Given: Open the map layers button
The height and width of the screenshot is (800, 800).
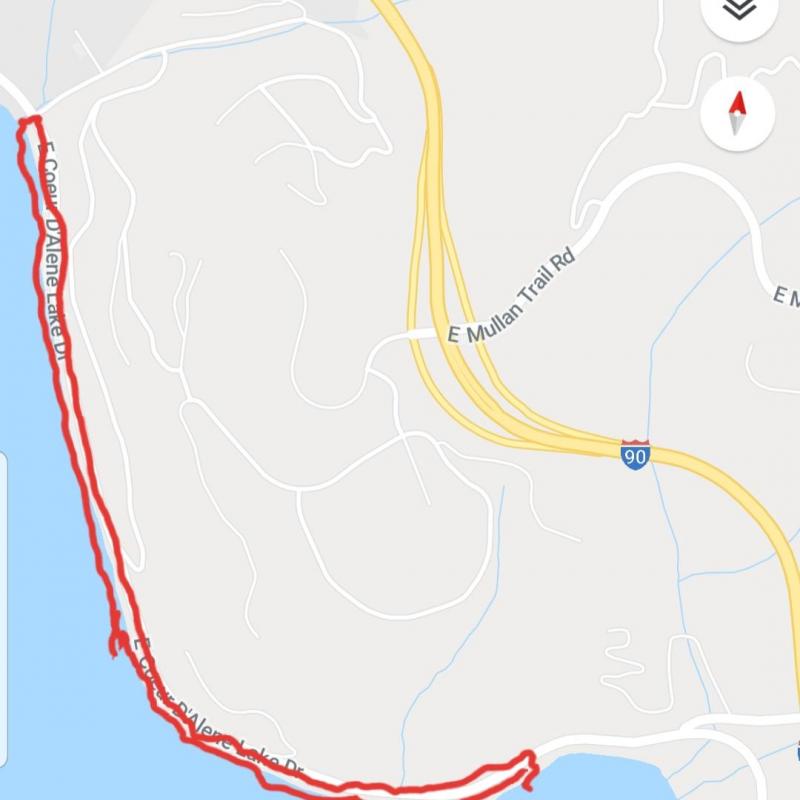Looking at the screenshot, I should (x=739, y=13).
